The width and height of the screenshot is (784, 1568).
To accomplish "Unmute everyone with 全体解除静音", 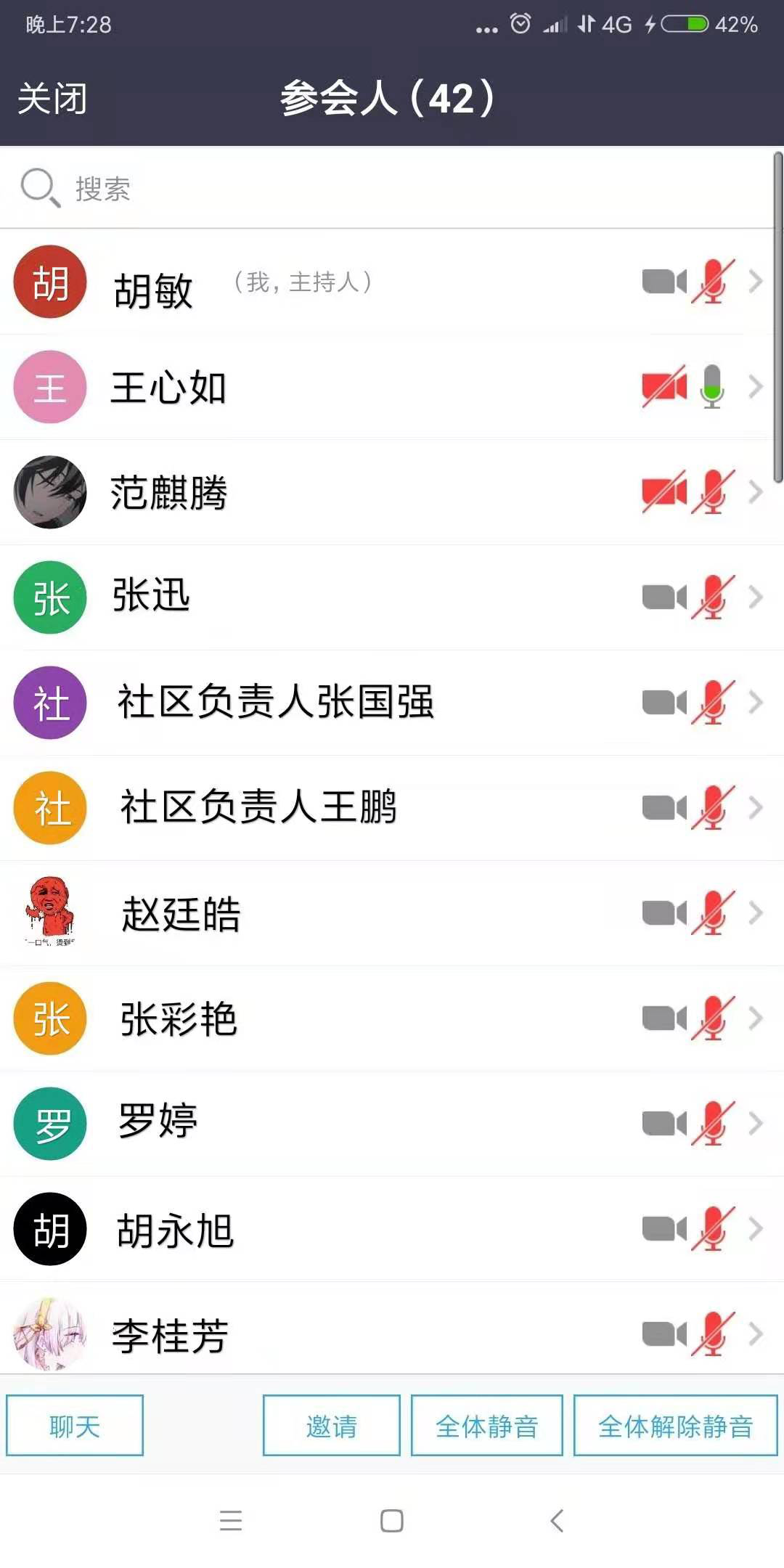I will (675, 1426).
